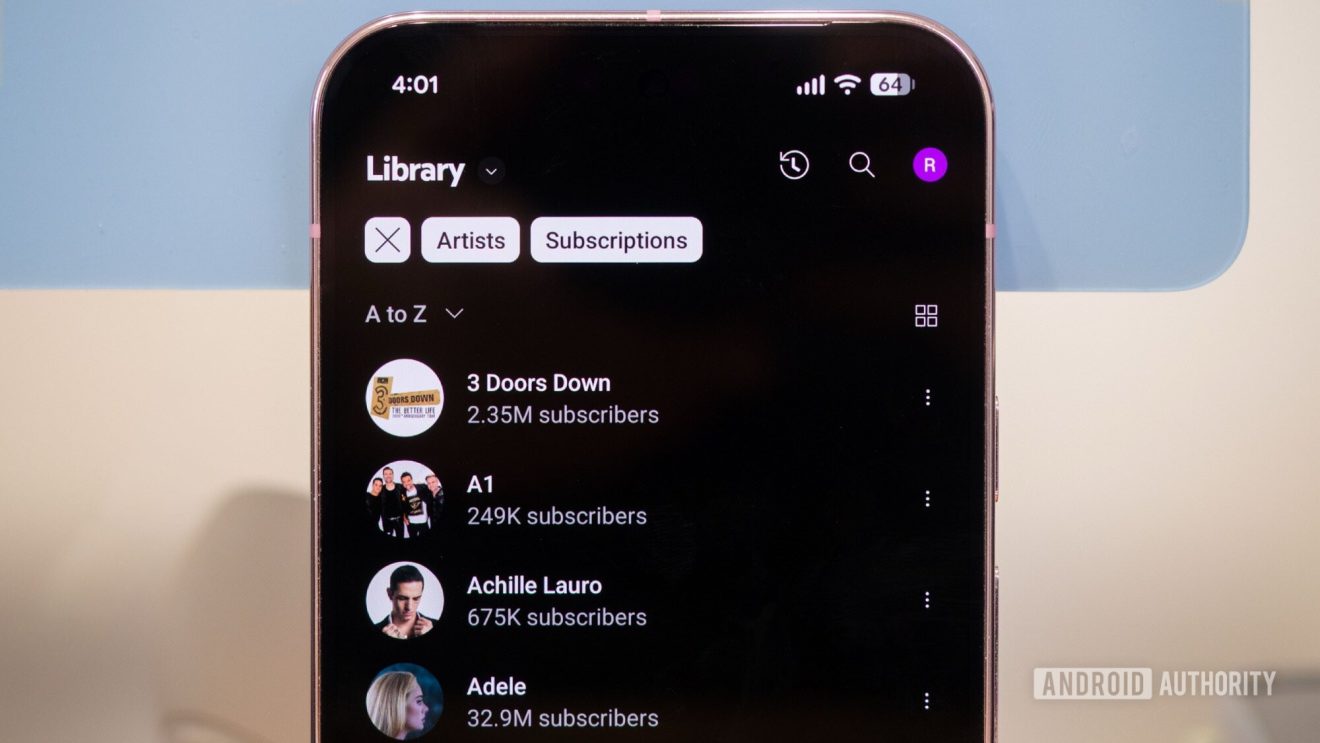This screenshot has width=1320, height=743.
Task: Tap the Subscriptions filter chip
Action: [x=616, y=240]
